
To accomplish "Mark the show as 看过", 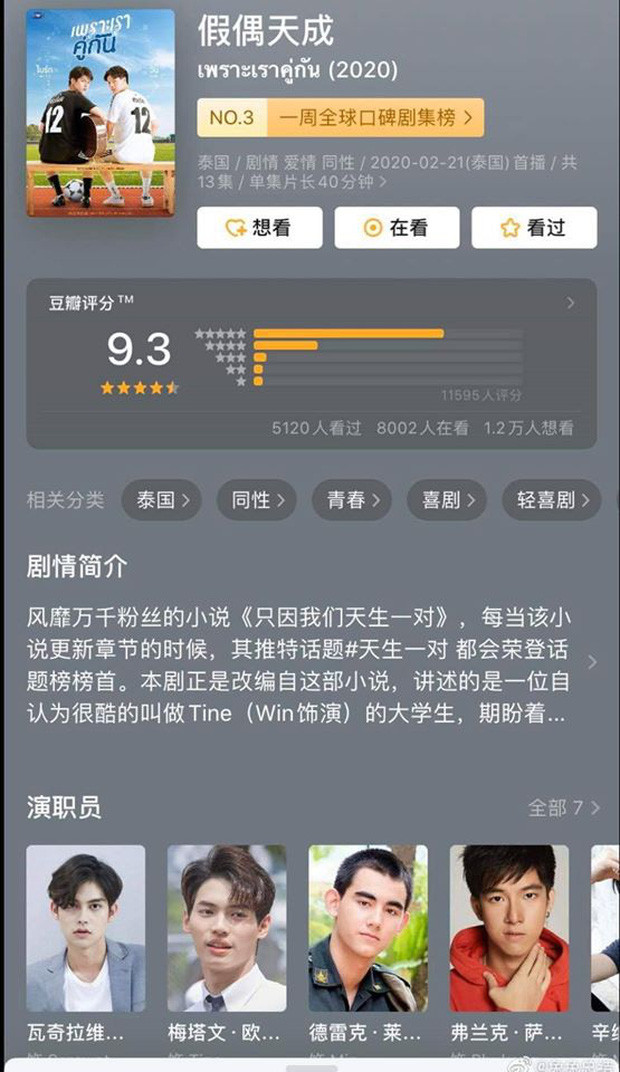I will tap(533, 228).
